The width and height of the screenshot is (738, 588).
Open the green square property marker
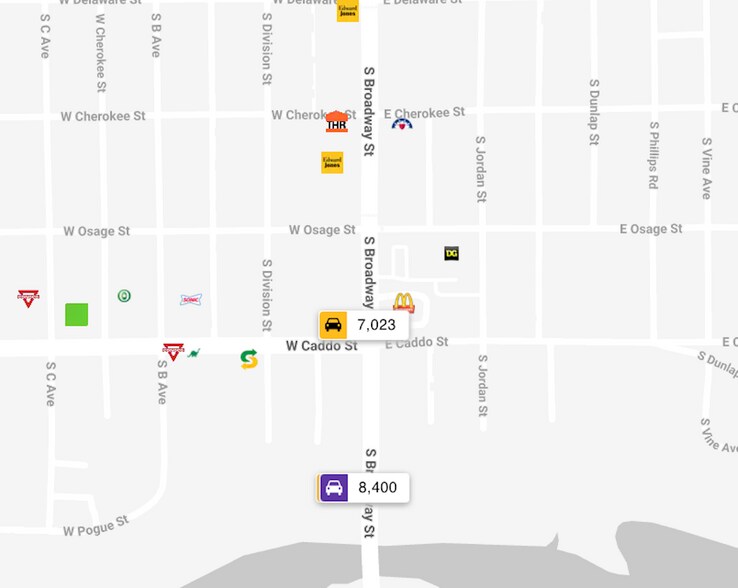click(76, 314)
